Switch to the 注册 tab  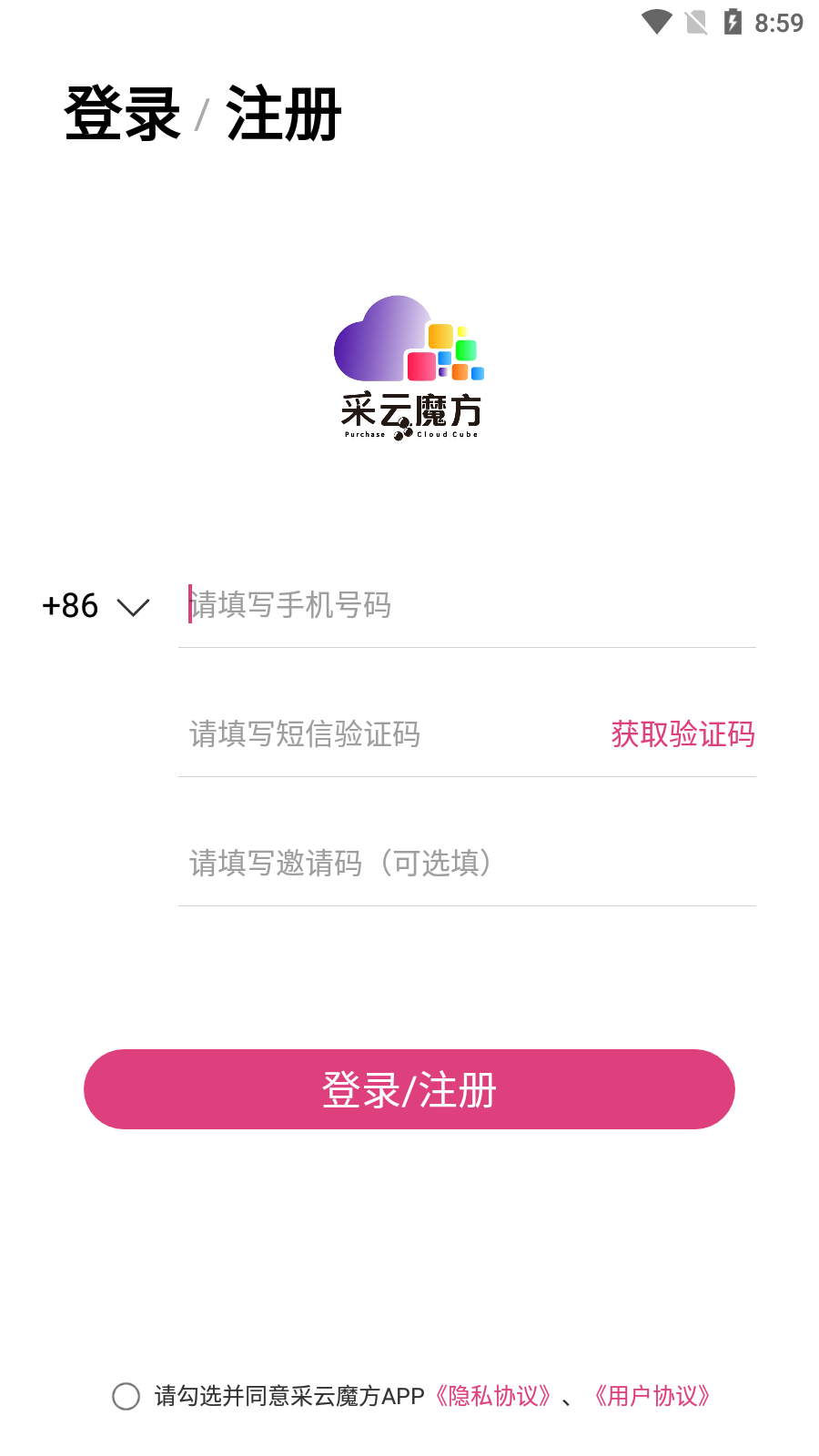284,113
